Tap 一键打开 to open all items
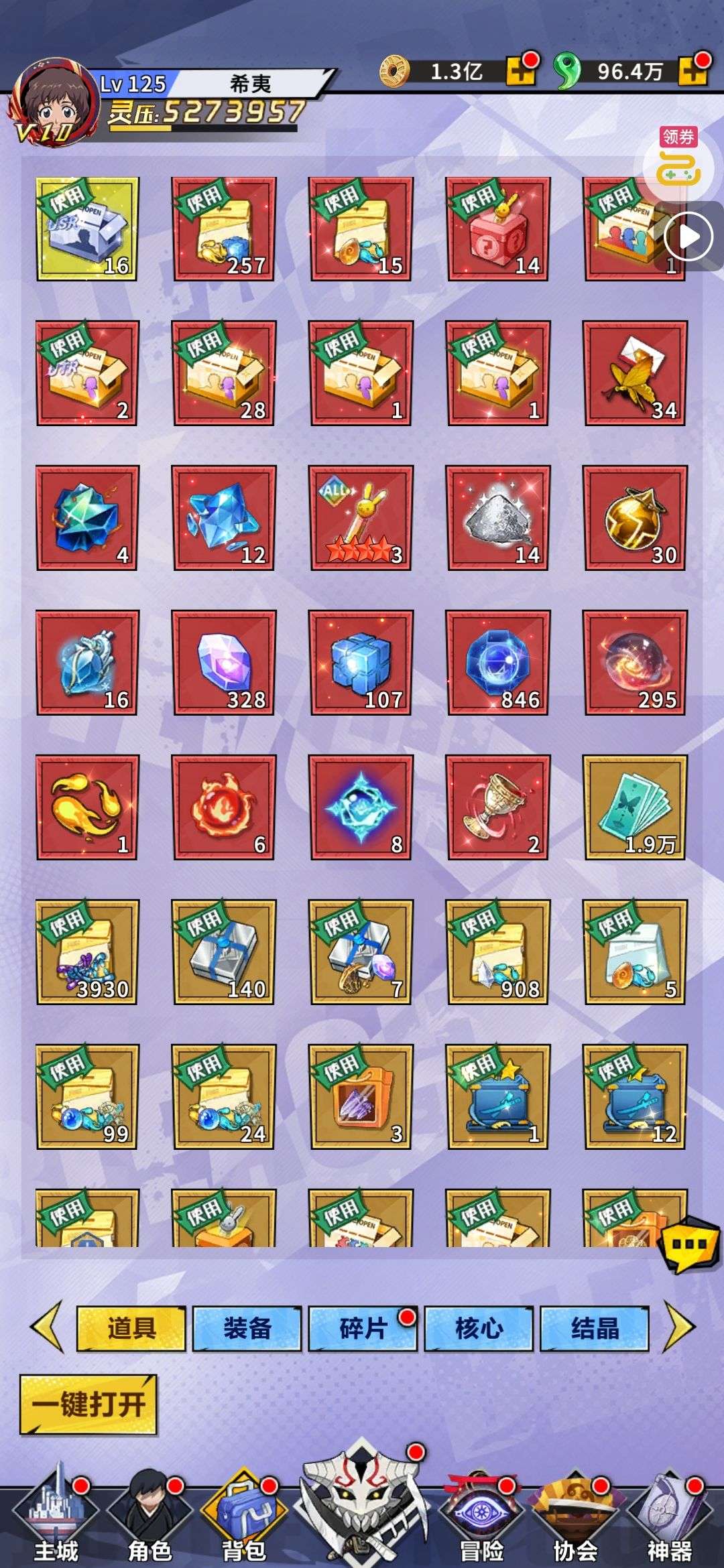Screen dimensions: 724x1568 coord(88,1404)
